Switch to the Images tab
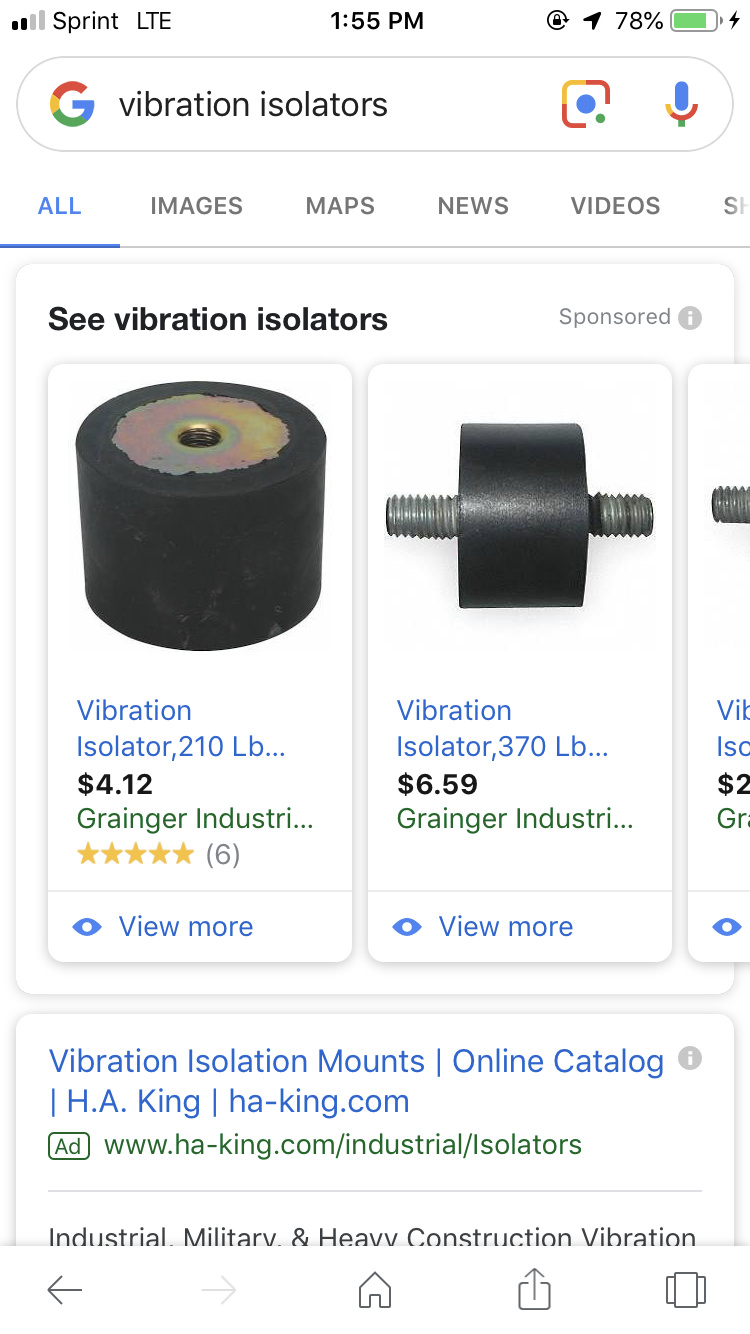The width and height of the screenshot is (750, 1334). (196, 206)
